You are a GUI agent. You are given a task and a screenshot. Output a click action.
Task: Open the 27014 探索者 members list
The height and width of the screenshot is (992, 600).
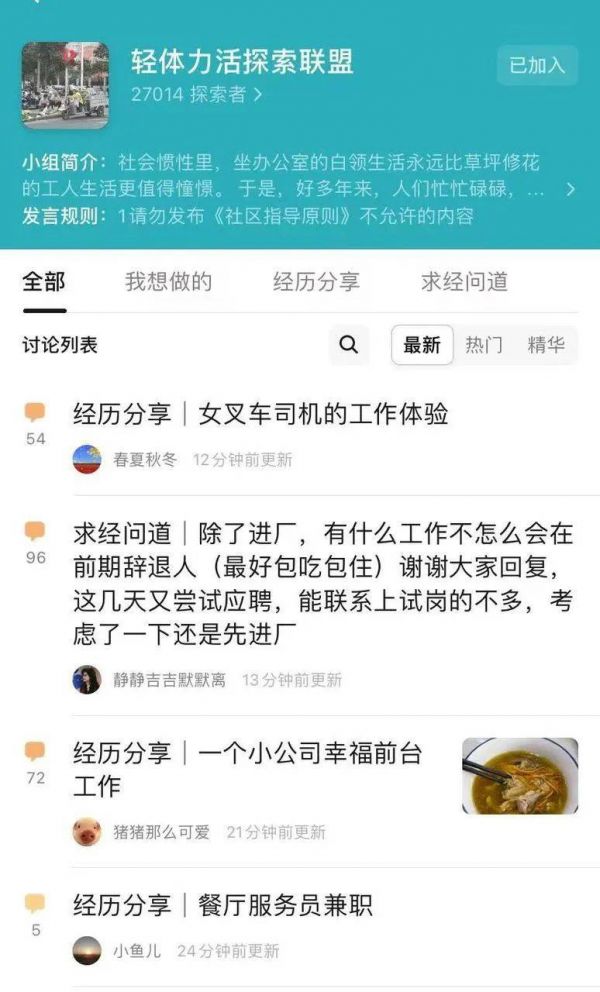point(197,94)
